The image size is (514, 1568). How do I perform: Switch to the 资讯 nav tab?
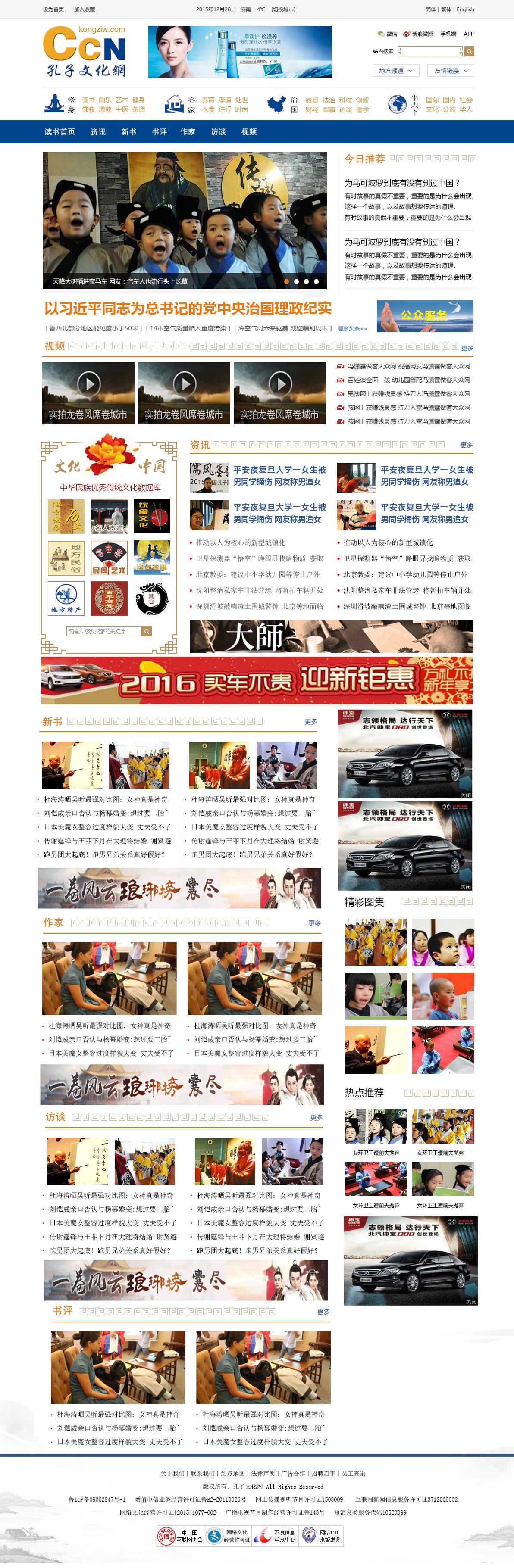point(98,131)
